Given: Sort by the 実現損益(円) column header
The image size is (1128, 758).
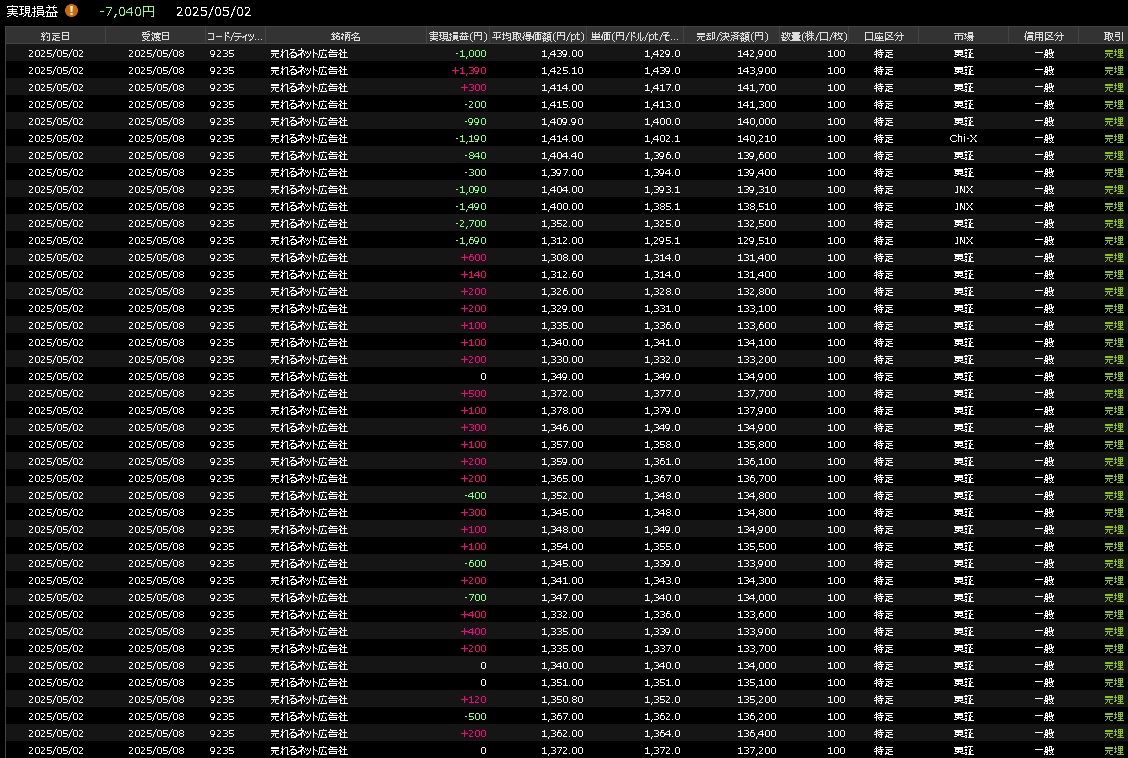Looking at the screenshot, I should 457,36.
